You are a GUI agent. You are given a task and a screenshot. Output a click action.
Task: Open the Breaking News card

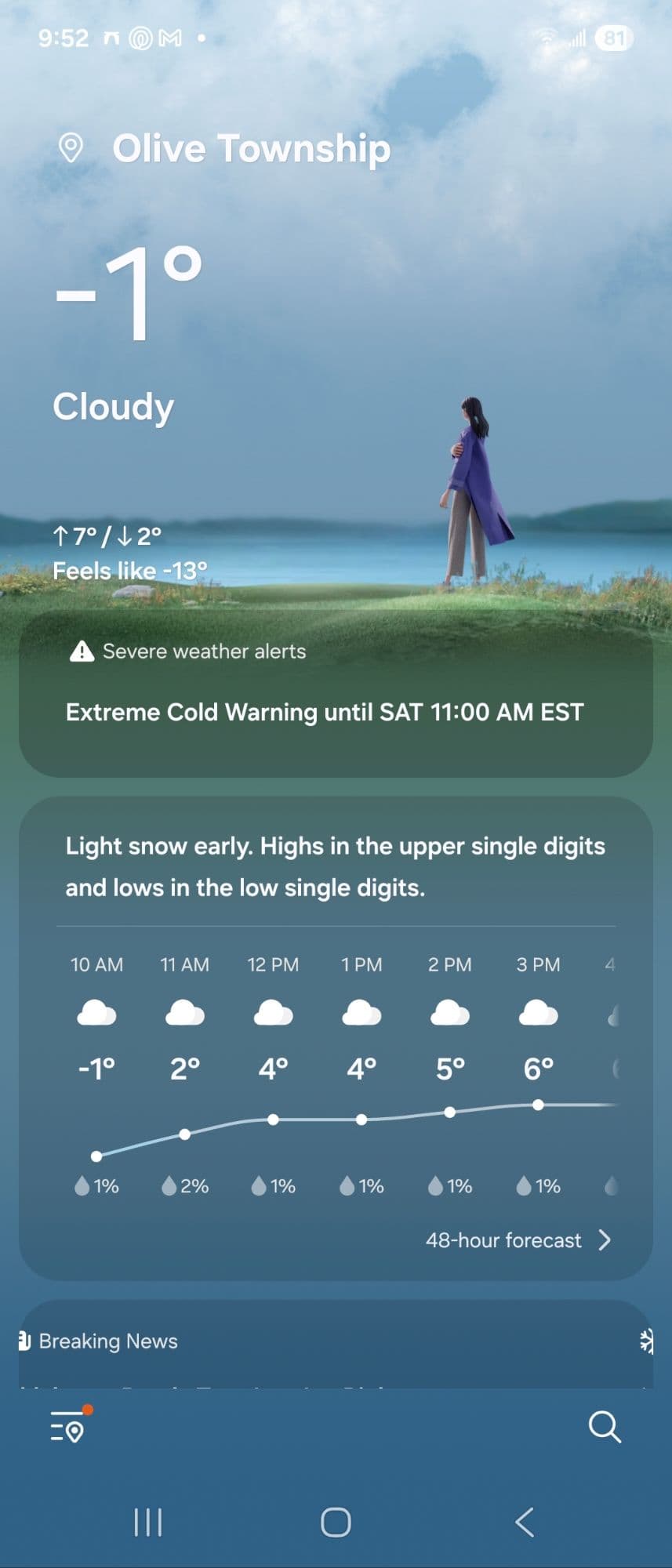(x=108, y=1341)
